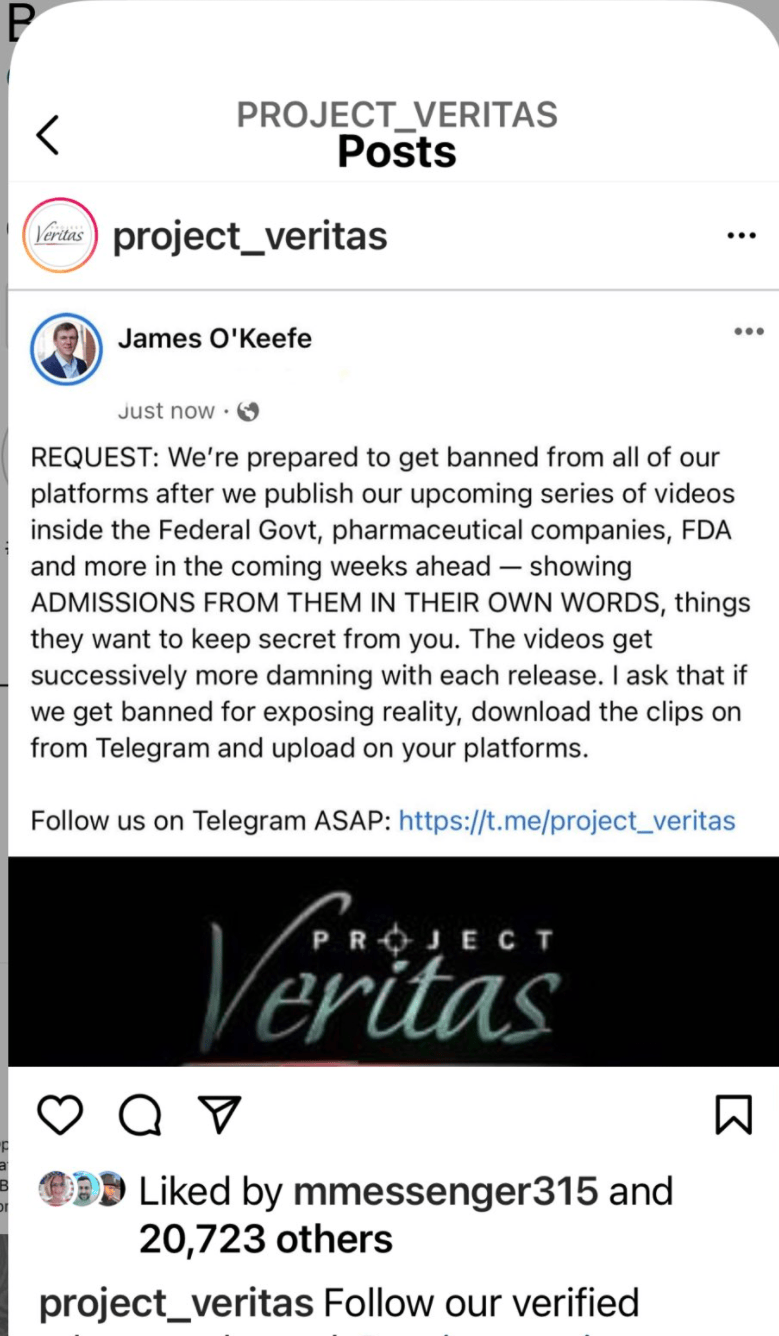Viewport: 779px width, 1336px height.
Task: Open the project_veritas profile avatar
Action: pos(60,236)
